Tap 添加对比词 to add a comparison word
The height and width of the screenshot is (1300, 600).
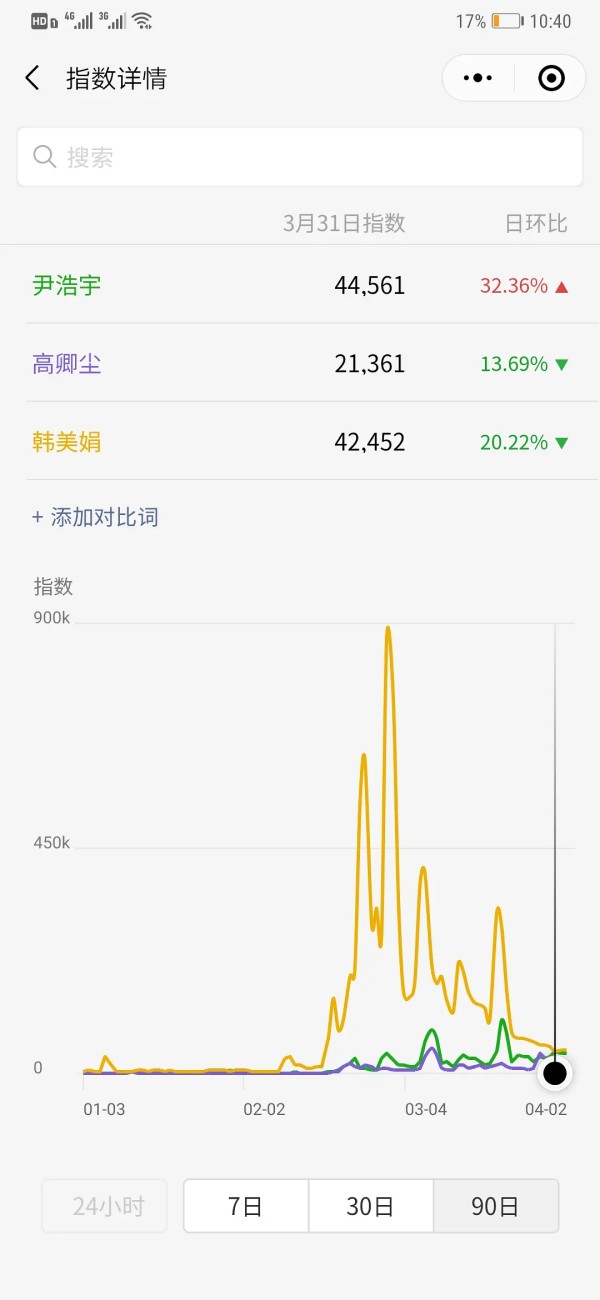click(96, 517)
